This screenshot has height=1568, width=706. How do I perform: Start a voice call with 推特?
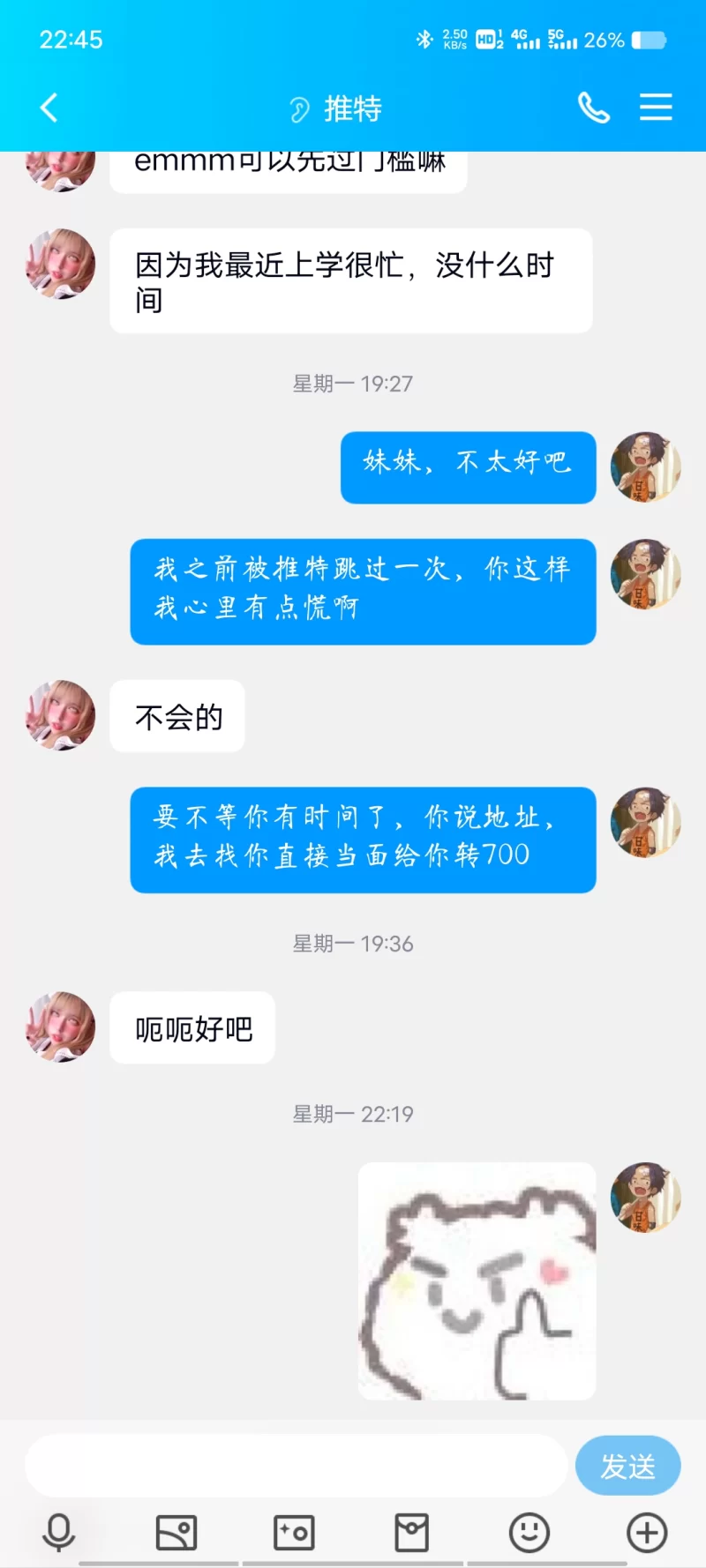pos(593,108)
